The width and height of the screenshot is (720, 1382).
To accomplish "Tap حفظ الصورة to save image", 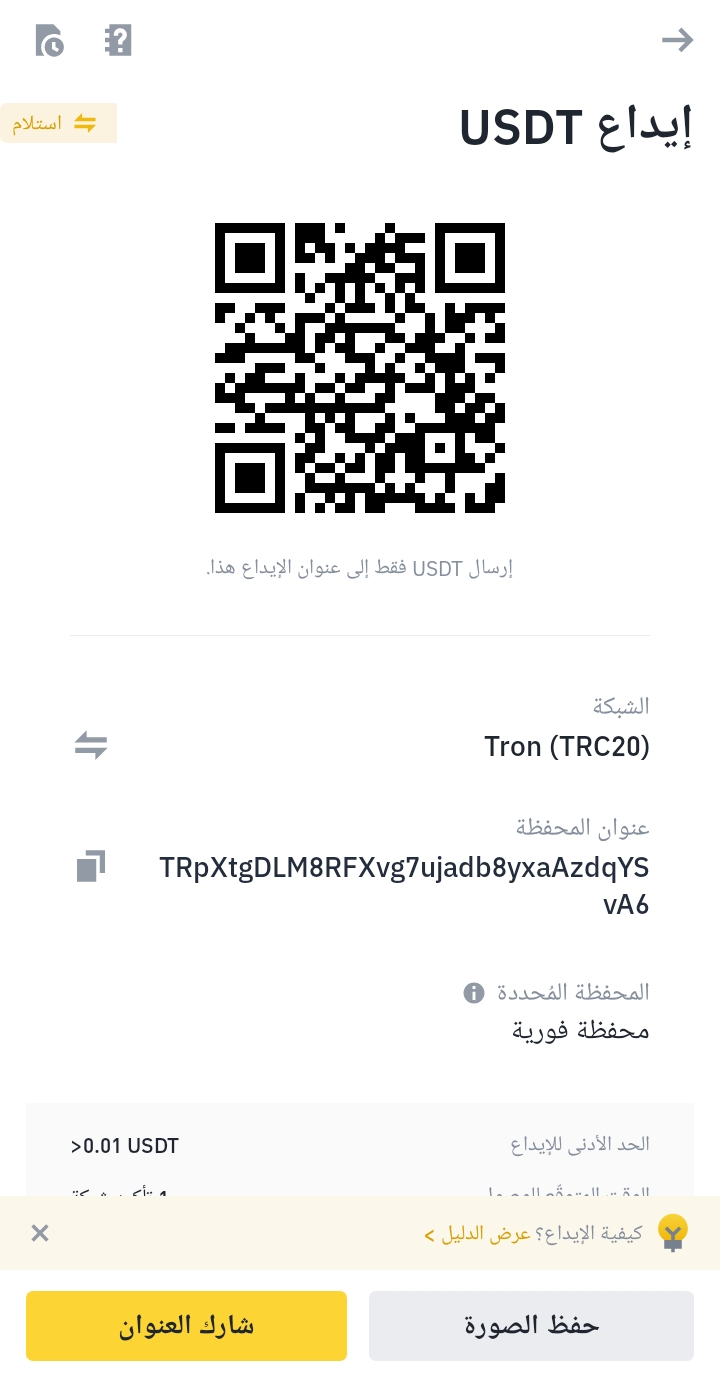I will pos(531,1326).
